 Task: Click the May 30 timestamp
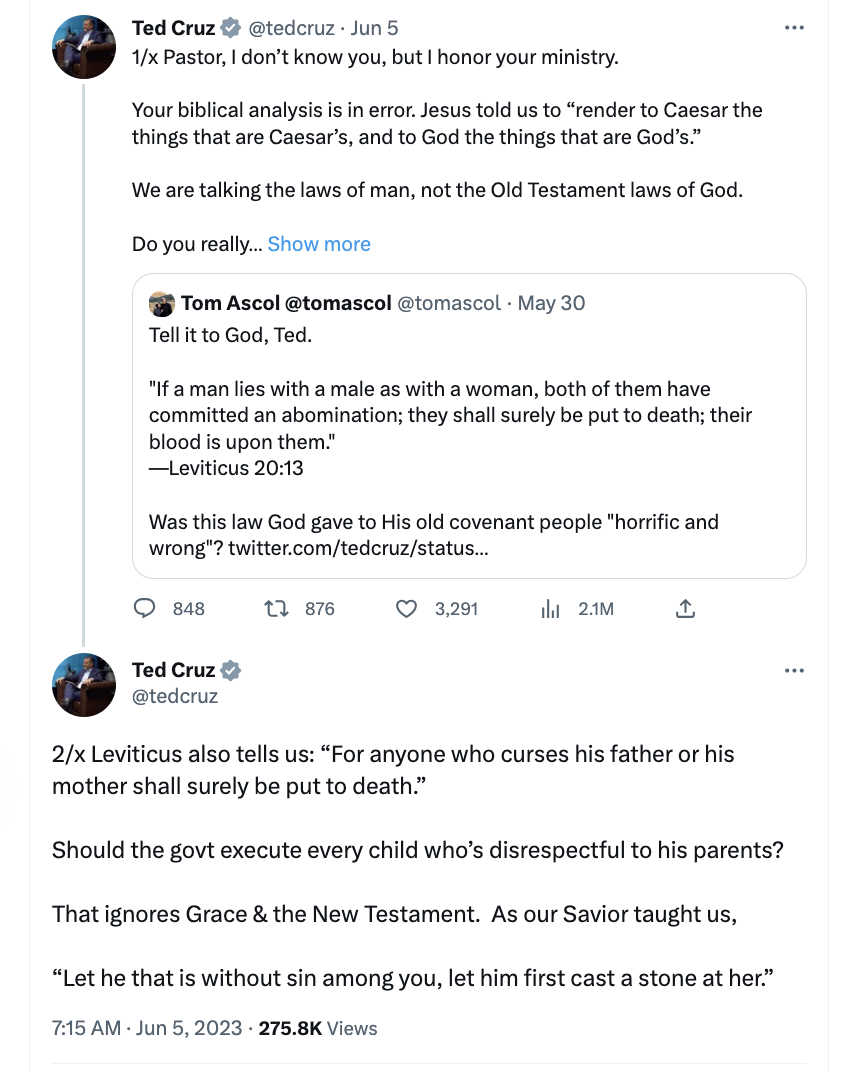pyautogui.click(x=550, y=302)
